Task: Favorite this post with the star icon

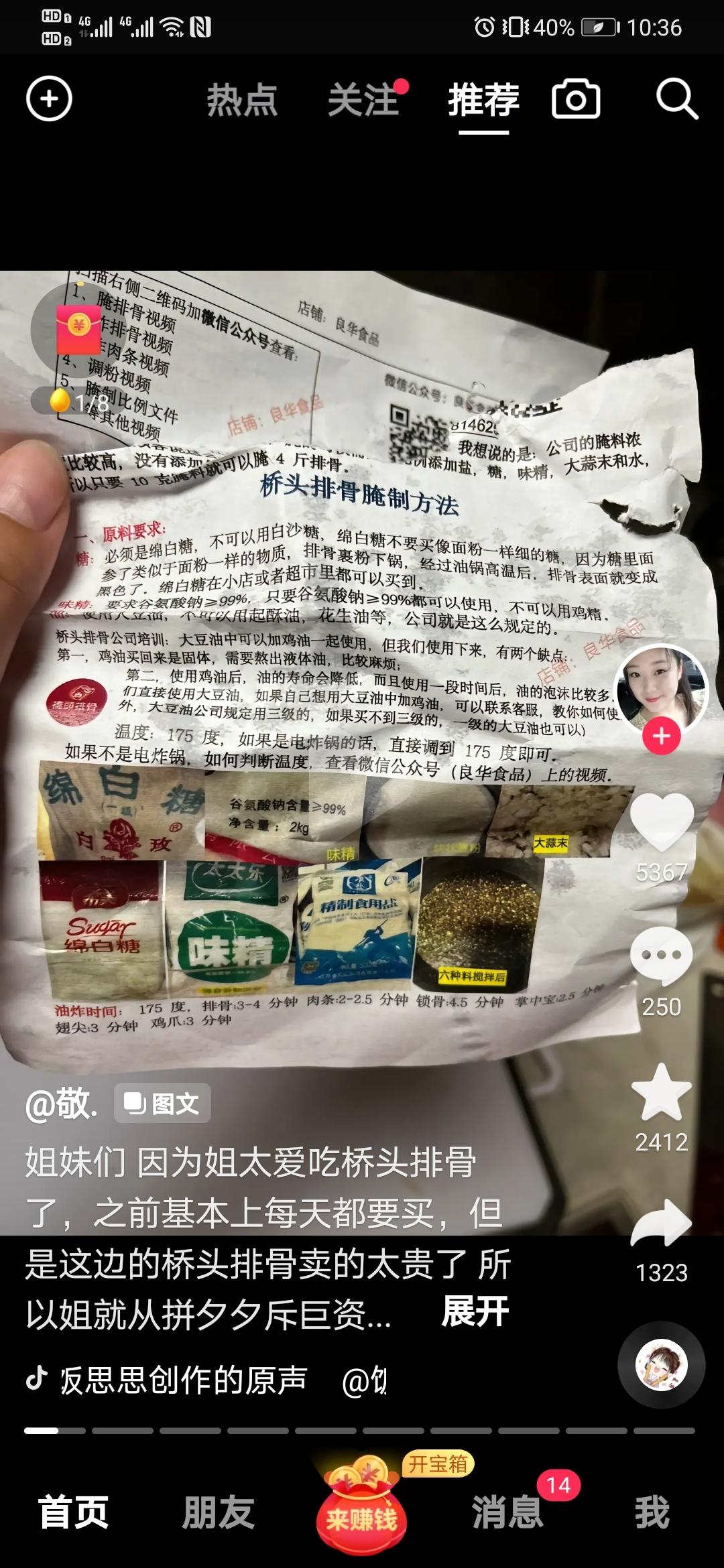Action: point(661,1093)
